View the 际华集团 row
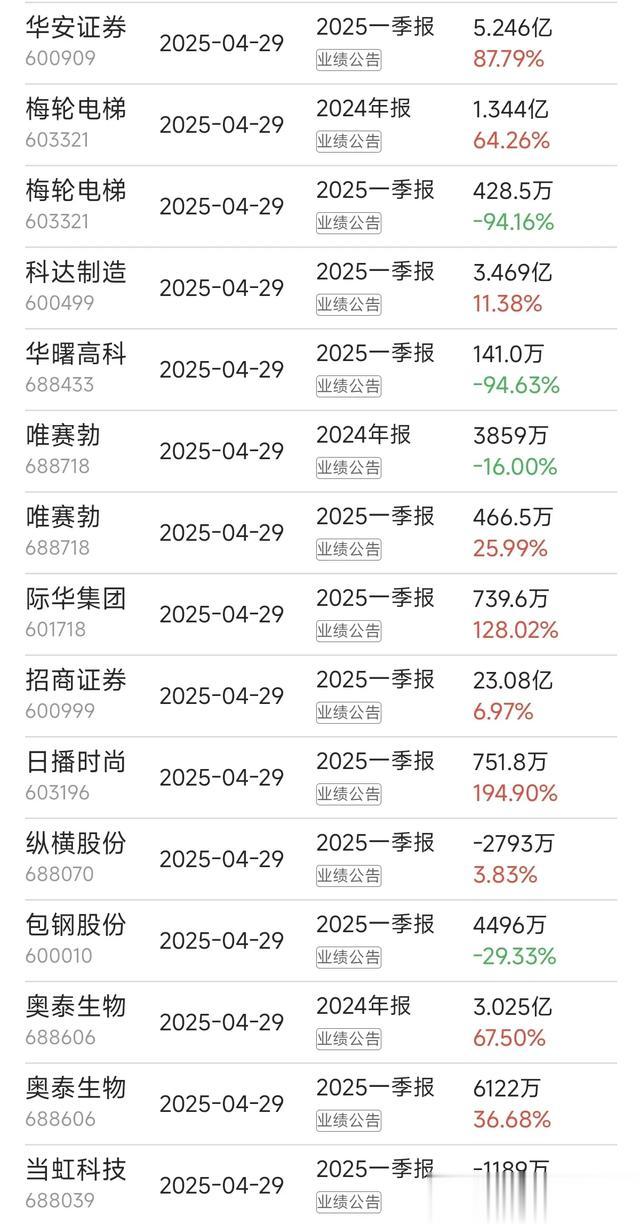The height and width of the screenshot is (1225, 640). (320, 615)
